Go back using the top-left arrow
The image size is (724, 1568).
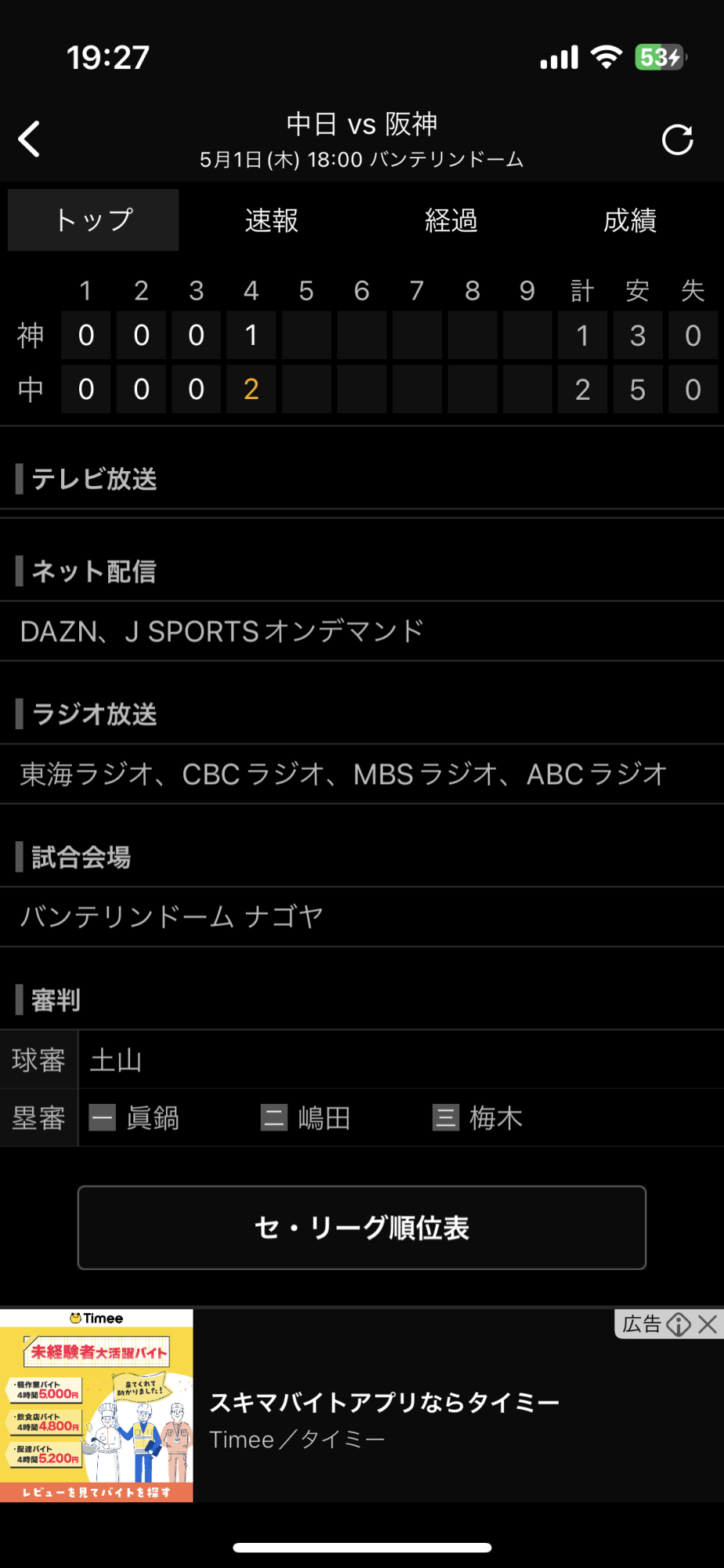pos(30,140)
